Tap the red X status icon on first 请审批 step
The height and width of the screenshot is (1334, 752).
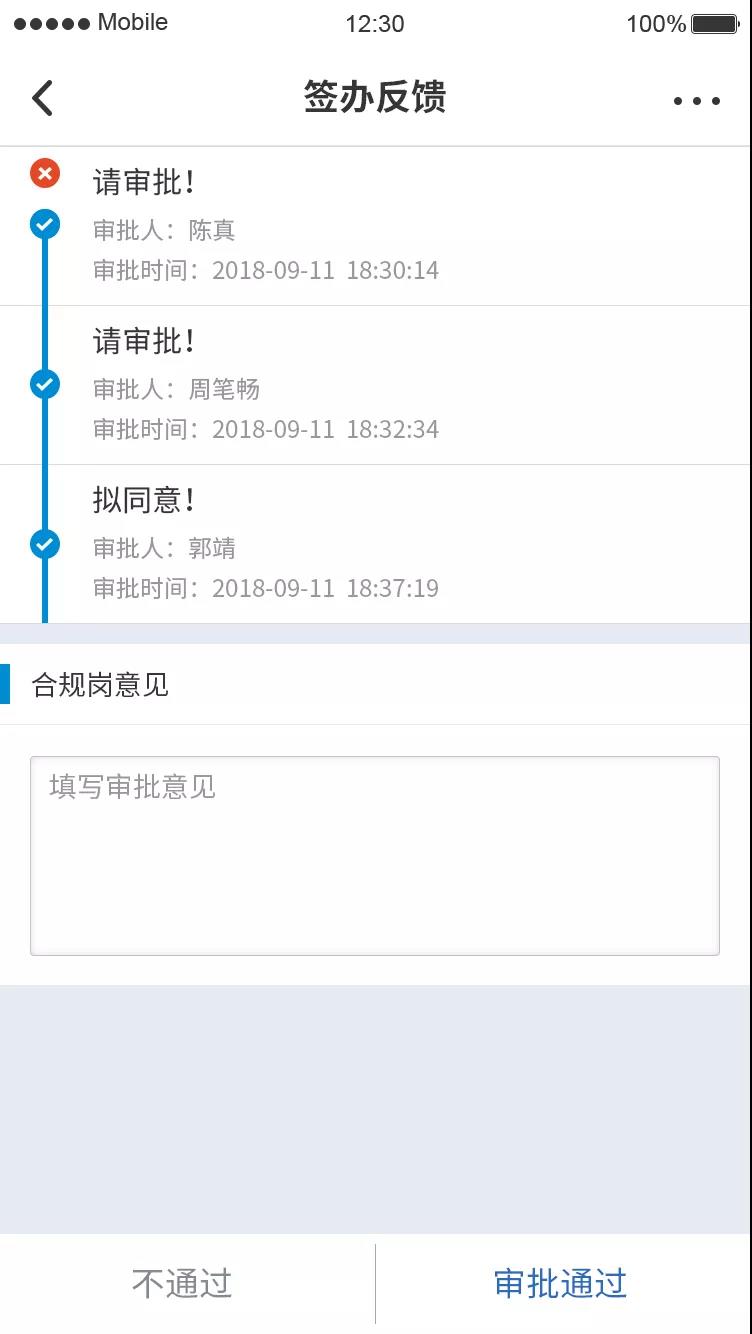pyautogui.click(x=44, y=173)
